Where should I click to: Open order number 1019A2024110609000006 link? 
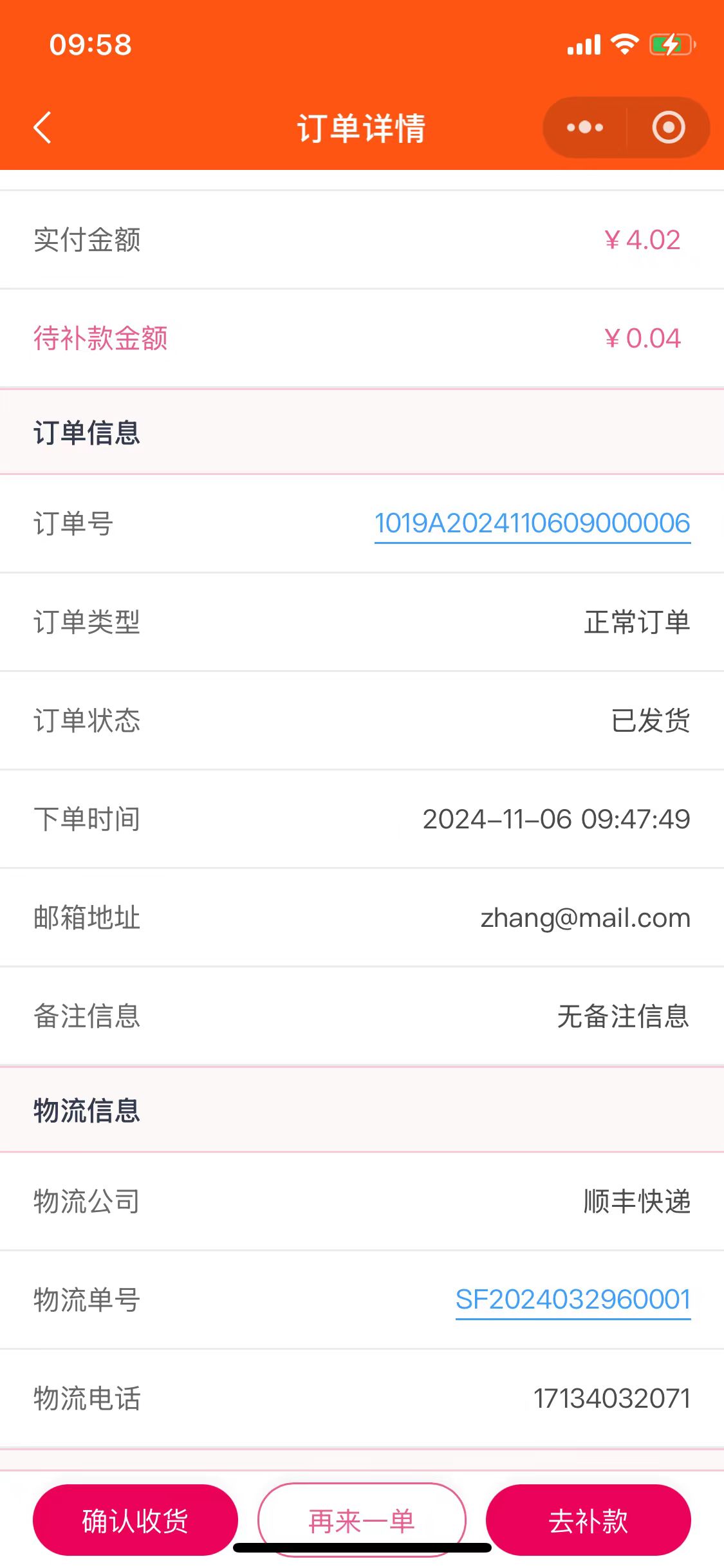(532, 523)
